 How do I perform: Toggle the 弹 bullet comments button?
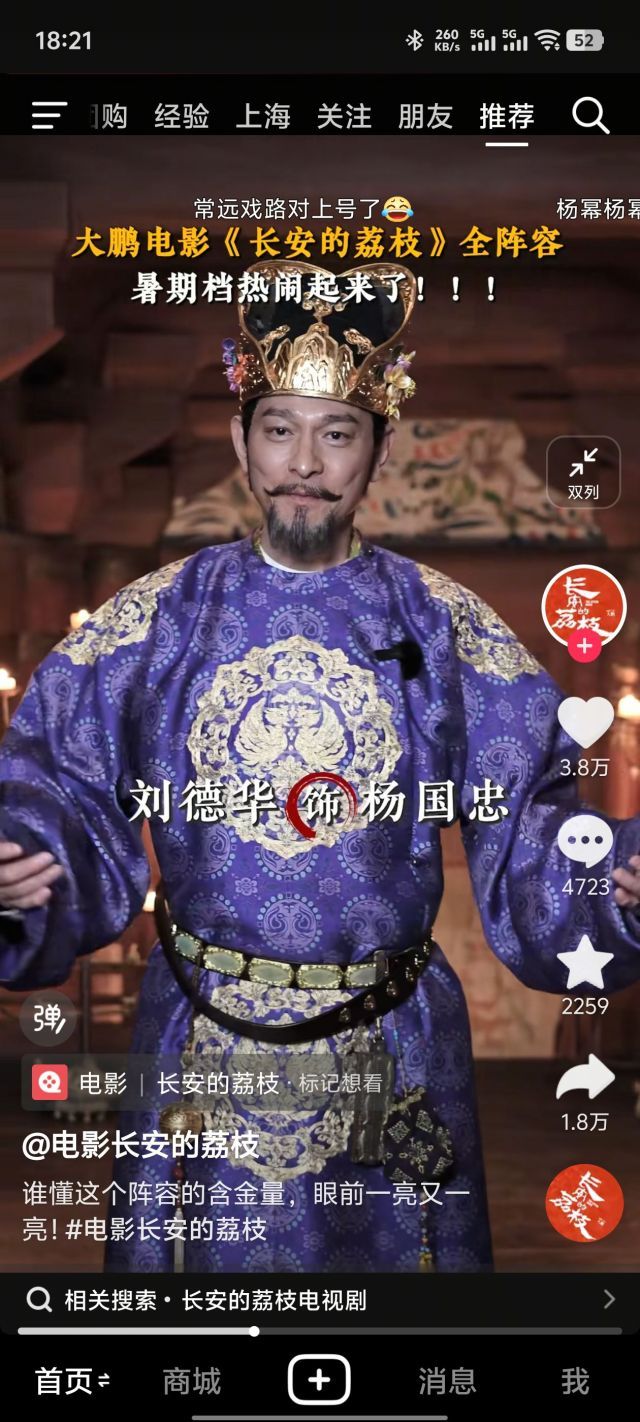point(47,1019)
